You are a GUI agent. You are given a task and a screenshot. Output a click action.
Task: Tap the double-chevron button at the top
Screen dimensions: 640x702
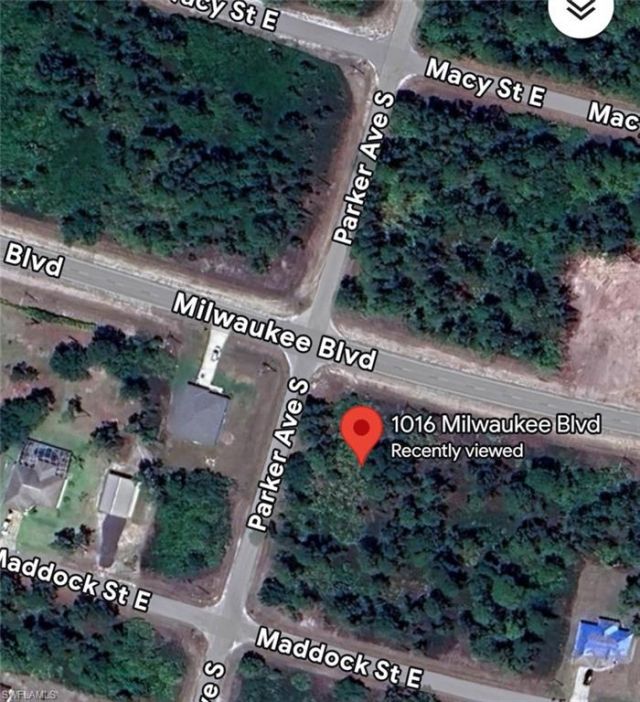(581, 10)
